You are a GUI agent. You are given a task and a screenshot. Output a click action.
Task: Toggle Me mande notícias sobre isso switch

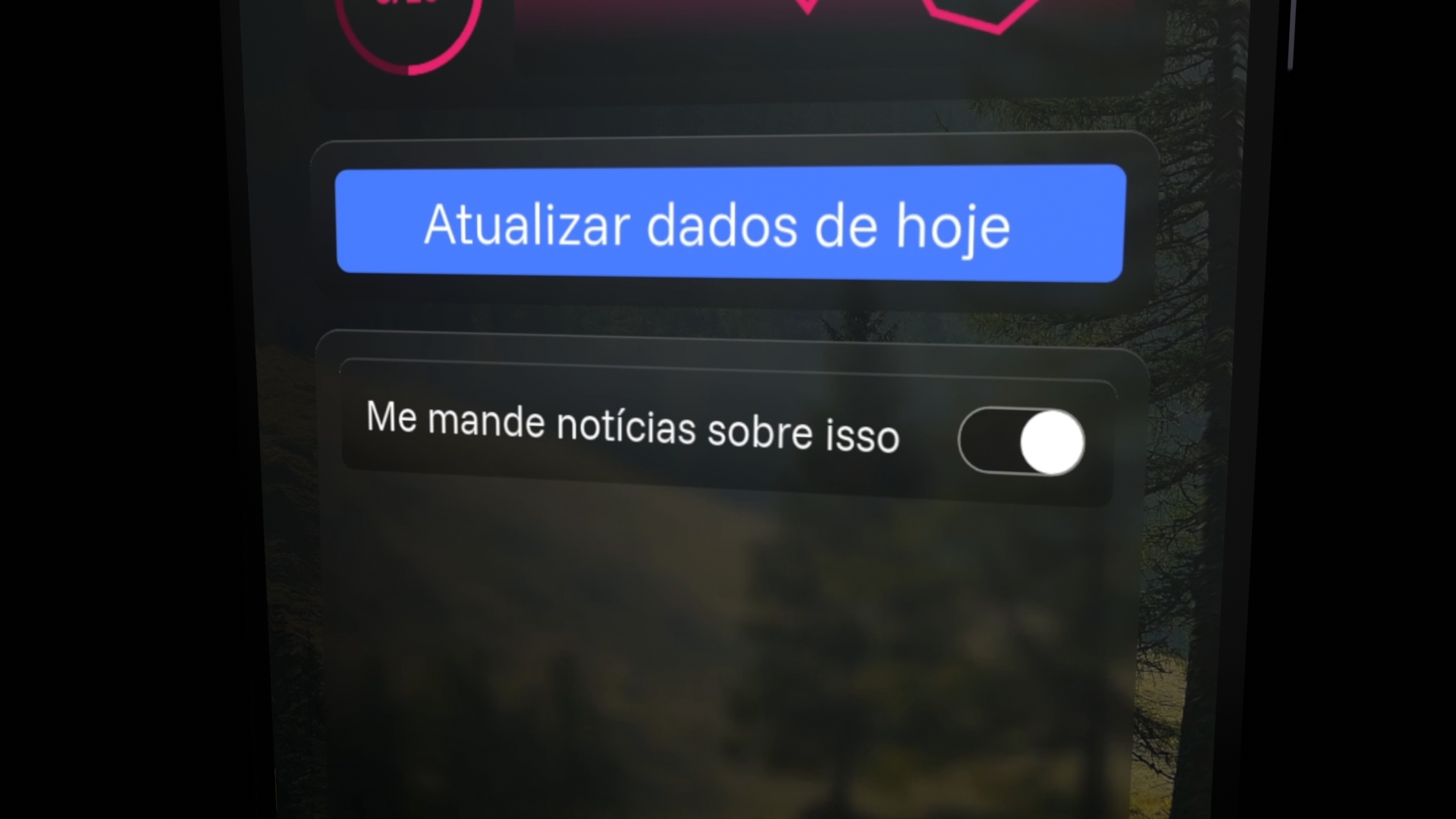click(x=1021, y=442)
